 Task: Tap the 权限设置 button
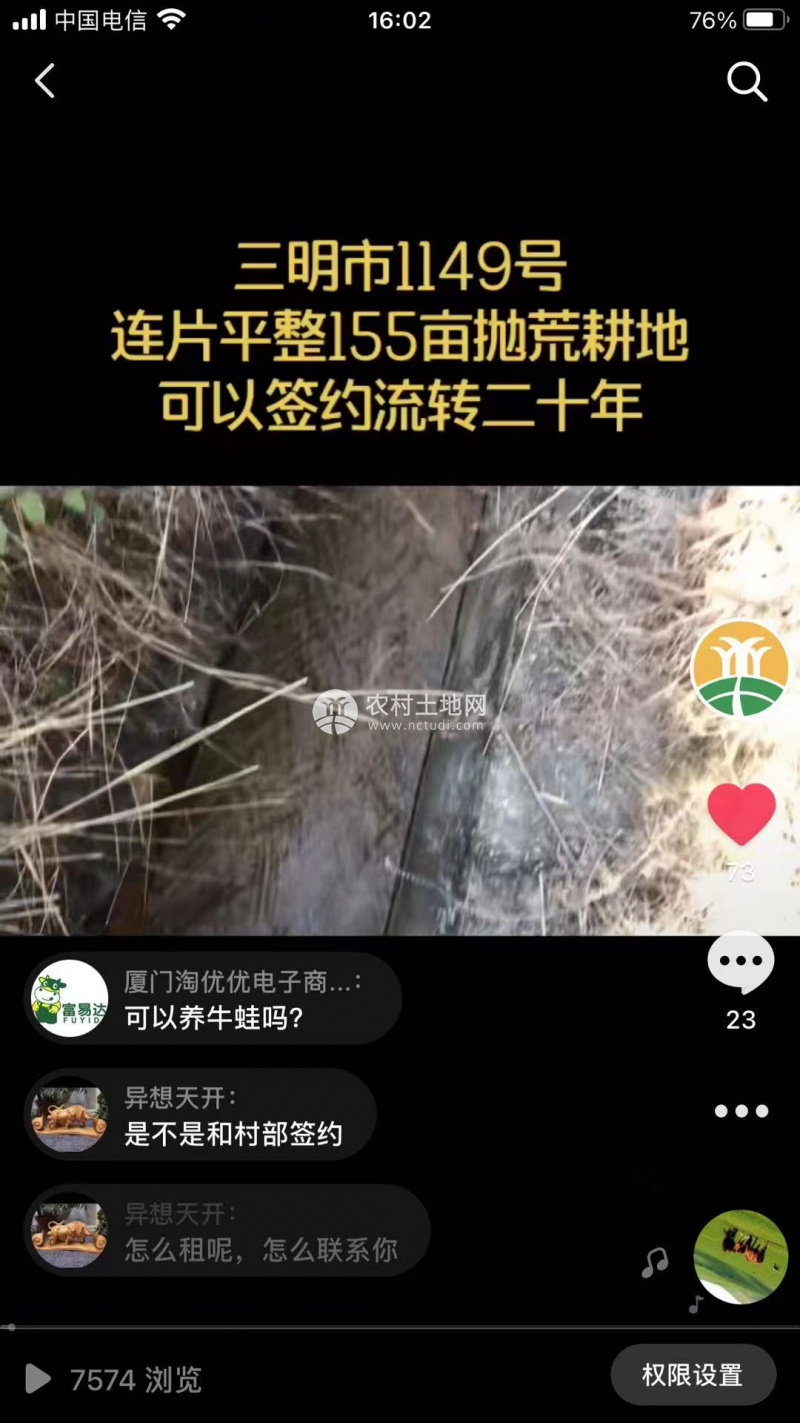point(692,1375)
